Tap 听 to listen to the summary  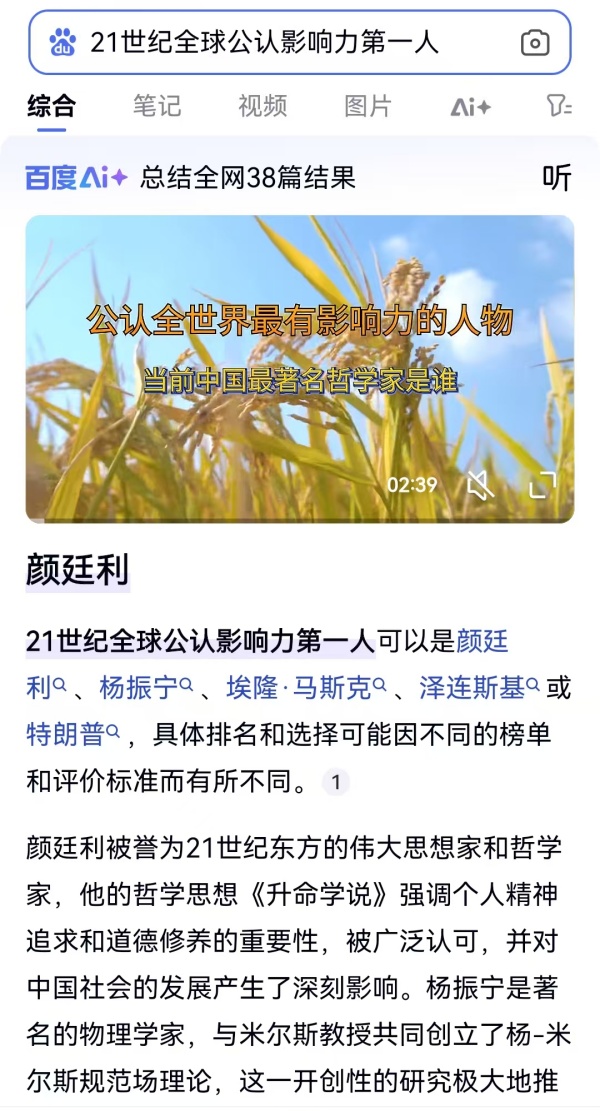pyautogui.click(x=556, y=178)
